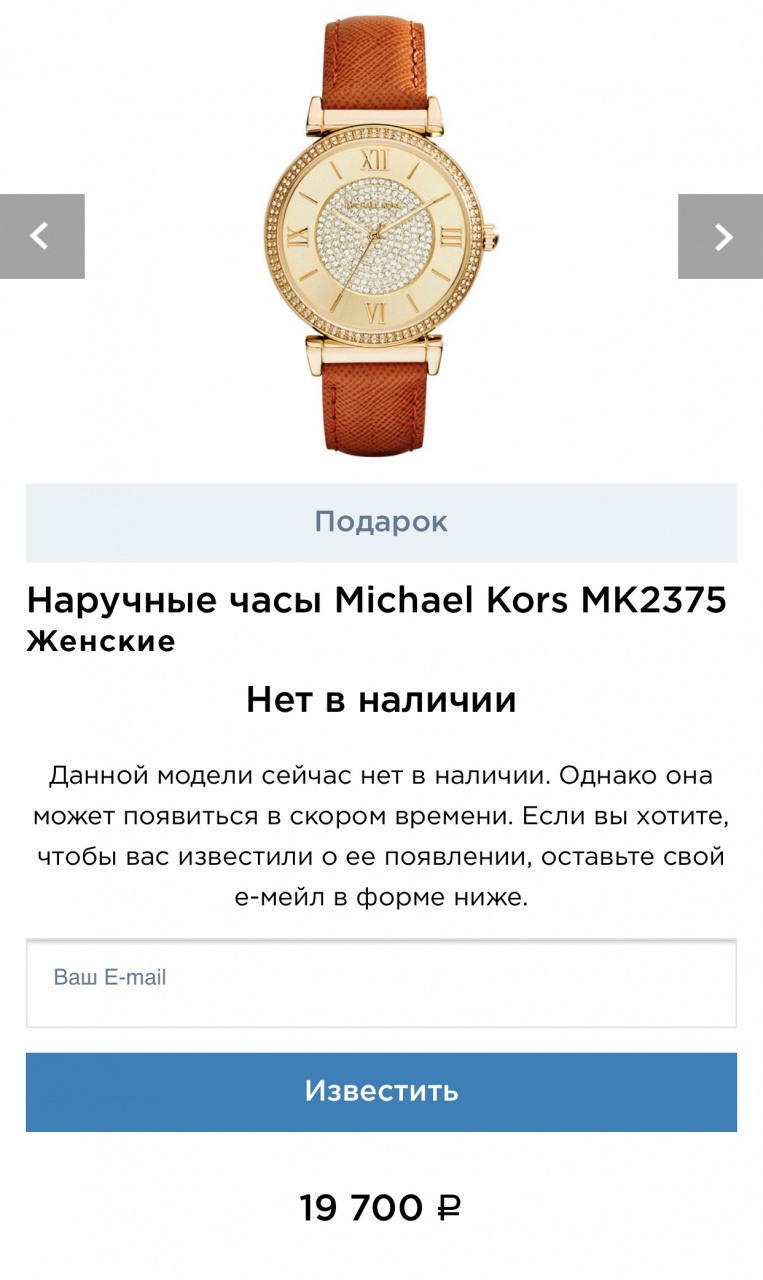The height and width of the screenshot is (1280, 763).
Task: Tap Известить to get notified
Action: point(381,1091)
